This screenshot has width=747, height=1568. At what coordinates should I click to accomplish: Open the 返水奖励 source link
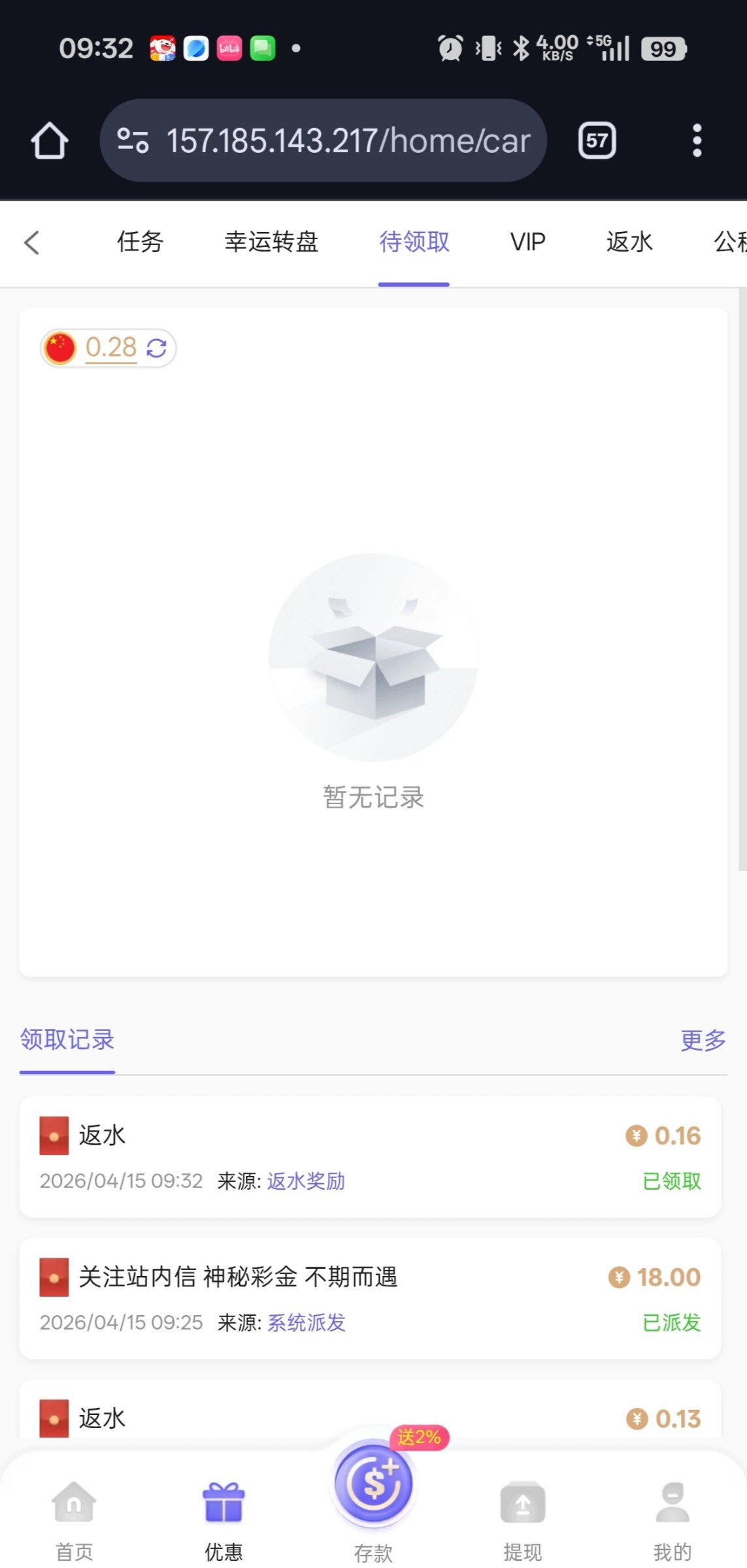tap(306, 1181)
